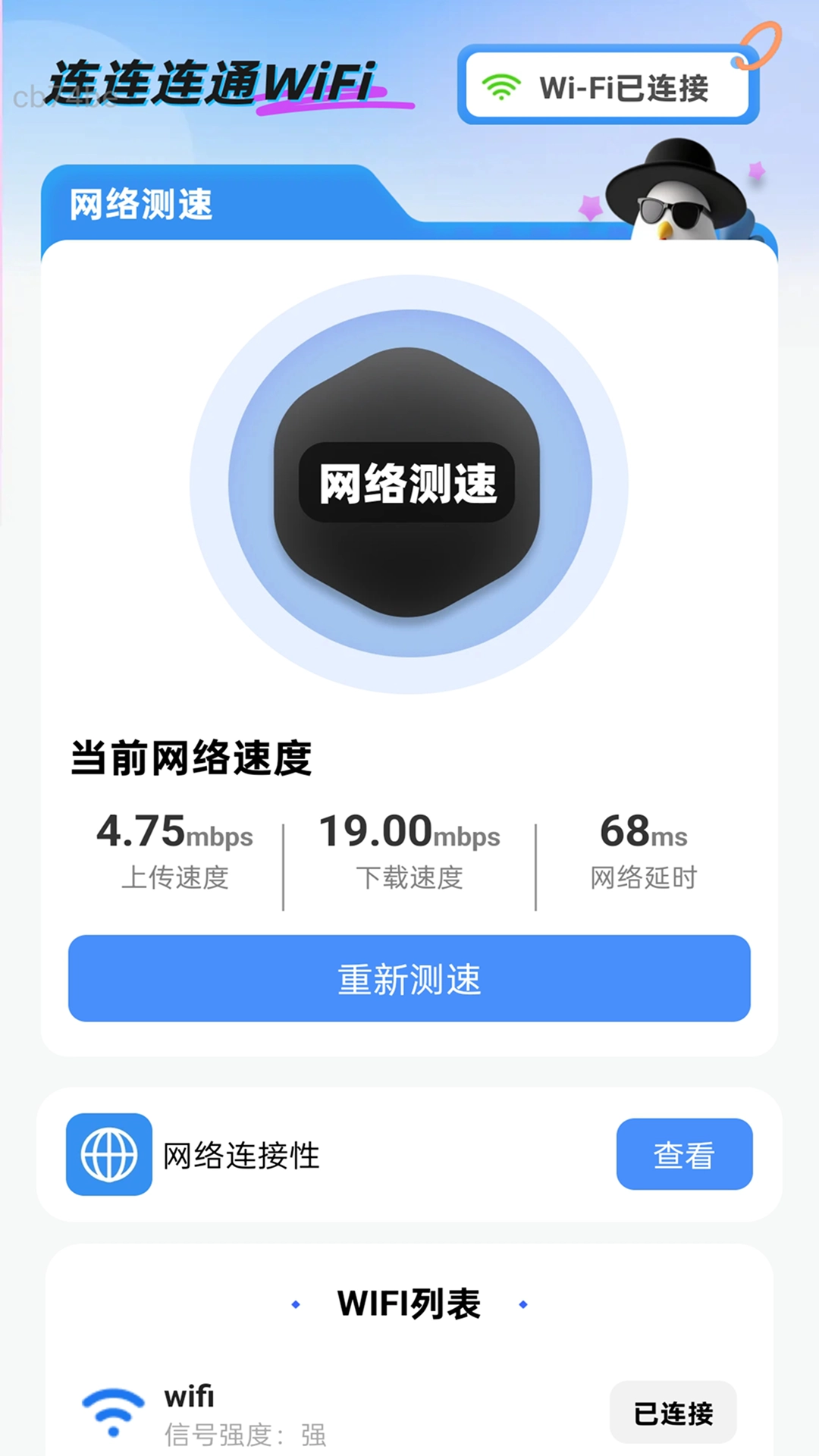Tap the 68ms network latency reading
The width and height of the screenshot is (819, 1456).
(x=642, y=834)
